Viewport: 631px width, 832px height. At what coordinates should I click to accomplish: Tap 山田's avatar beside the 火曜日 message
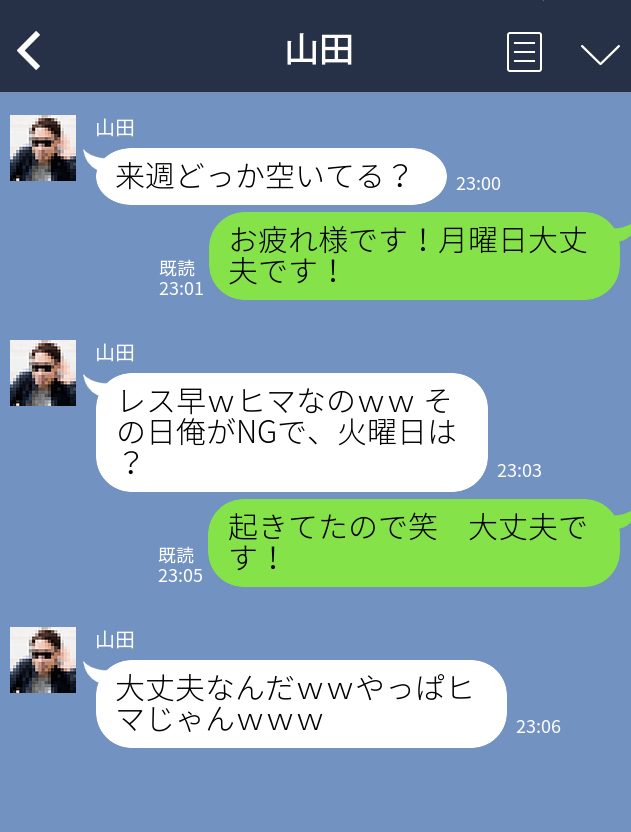[x=43, y=373]
